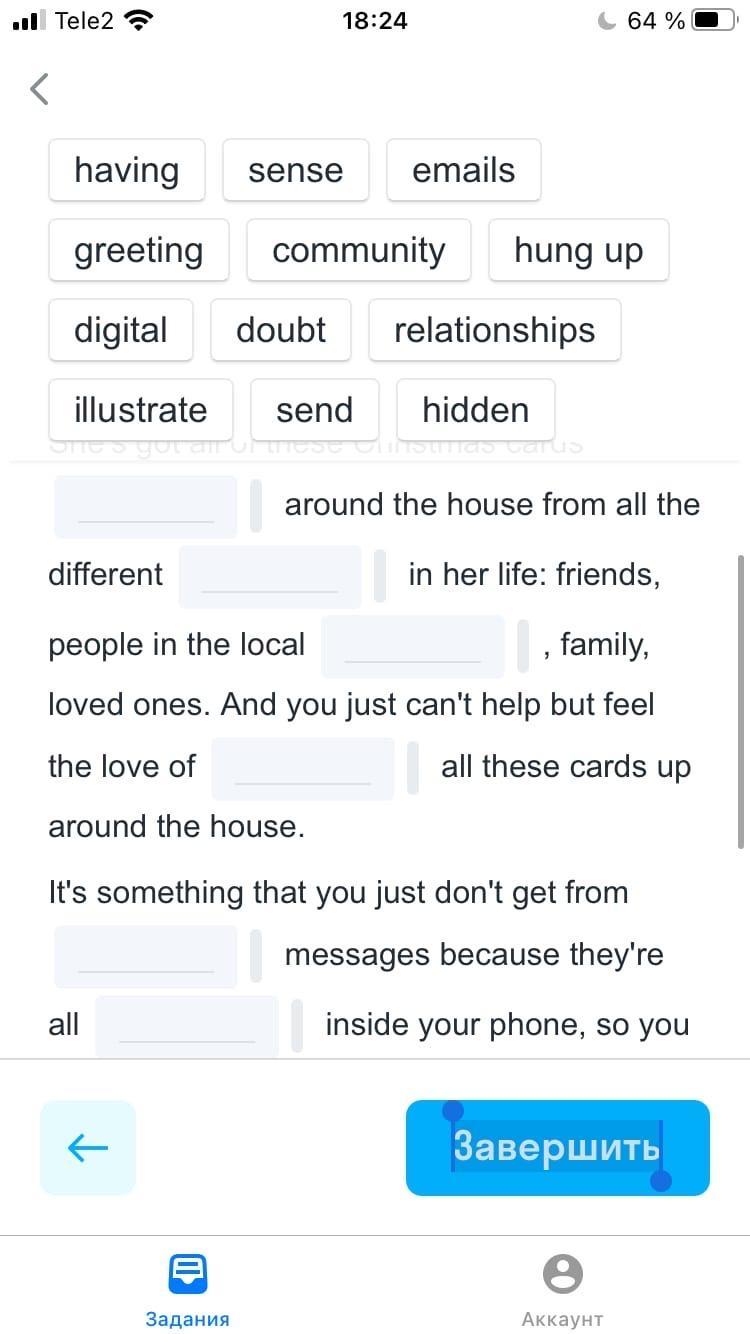Choose the "digital" word chip
750x1334 pixels.
pos(121,330)
